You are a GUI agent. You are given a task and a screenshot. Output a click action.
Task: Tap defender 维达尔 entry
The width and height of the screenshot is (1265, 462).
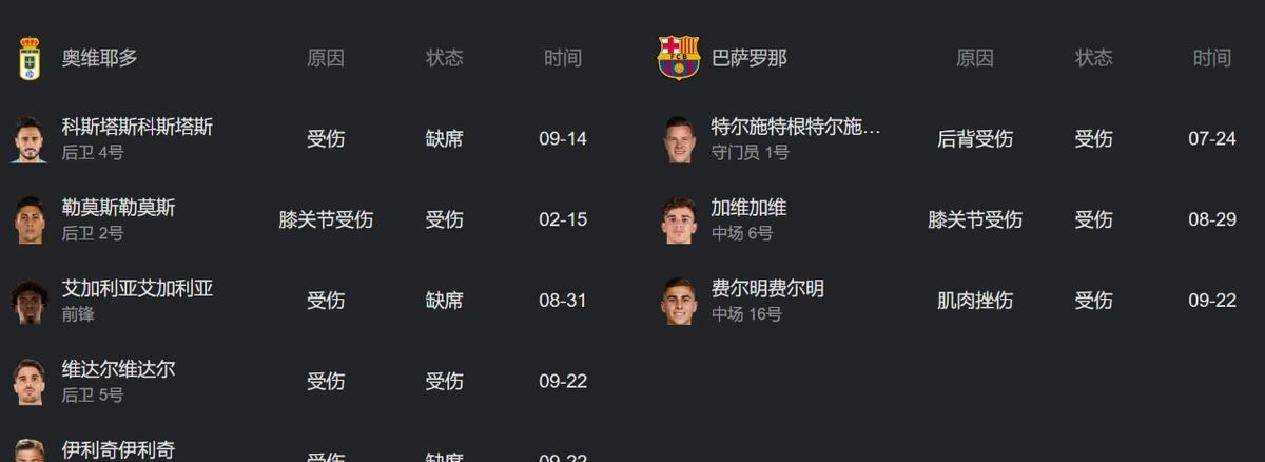pyautogui.click(x=118, y=370)
